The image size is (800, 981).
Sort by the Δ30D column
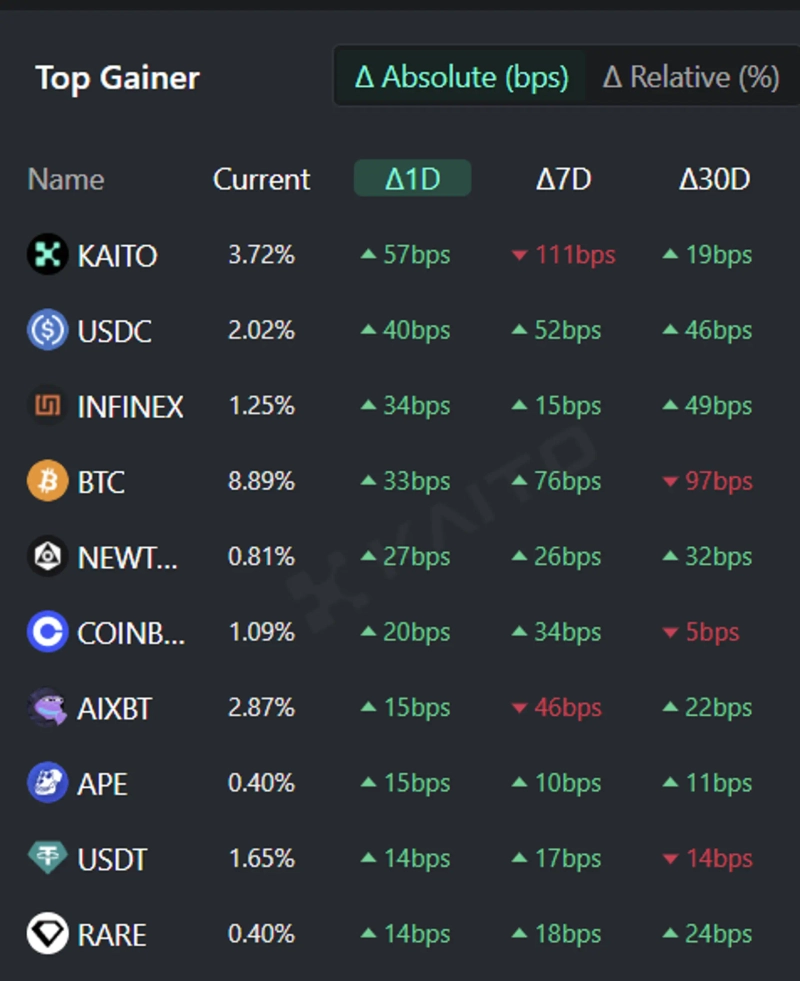(714, 179)
